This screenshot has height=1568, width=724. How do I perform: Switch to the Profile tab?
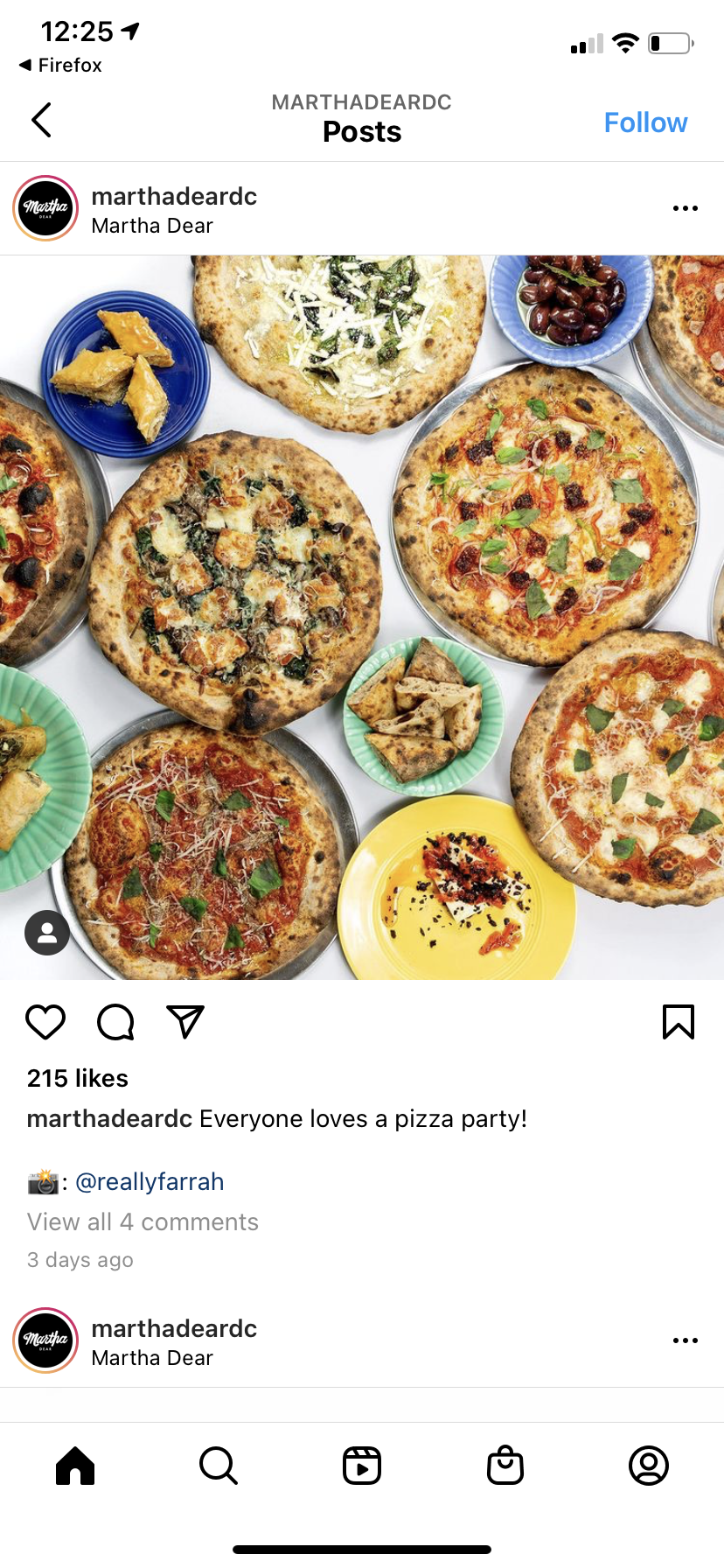649,1466
